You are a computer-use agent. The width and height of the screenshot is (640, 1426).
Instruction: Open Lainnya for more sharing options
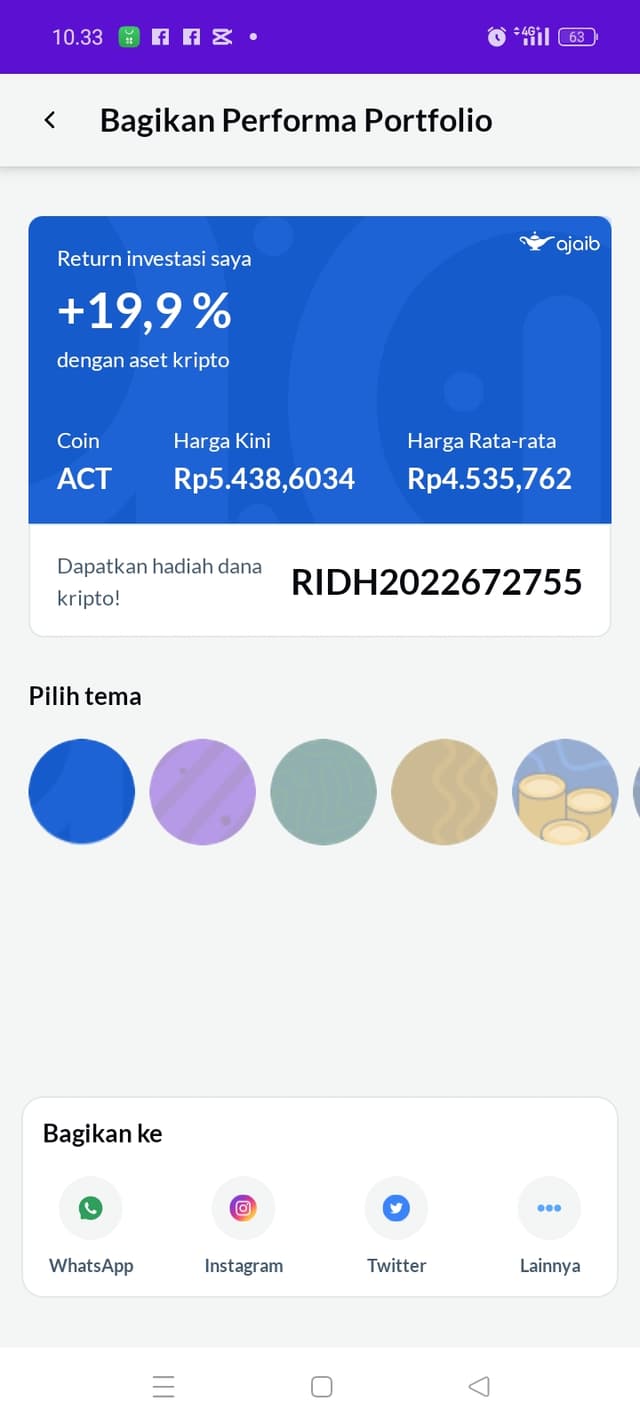549,1208
